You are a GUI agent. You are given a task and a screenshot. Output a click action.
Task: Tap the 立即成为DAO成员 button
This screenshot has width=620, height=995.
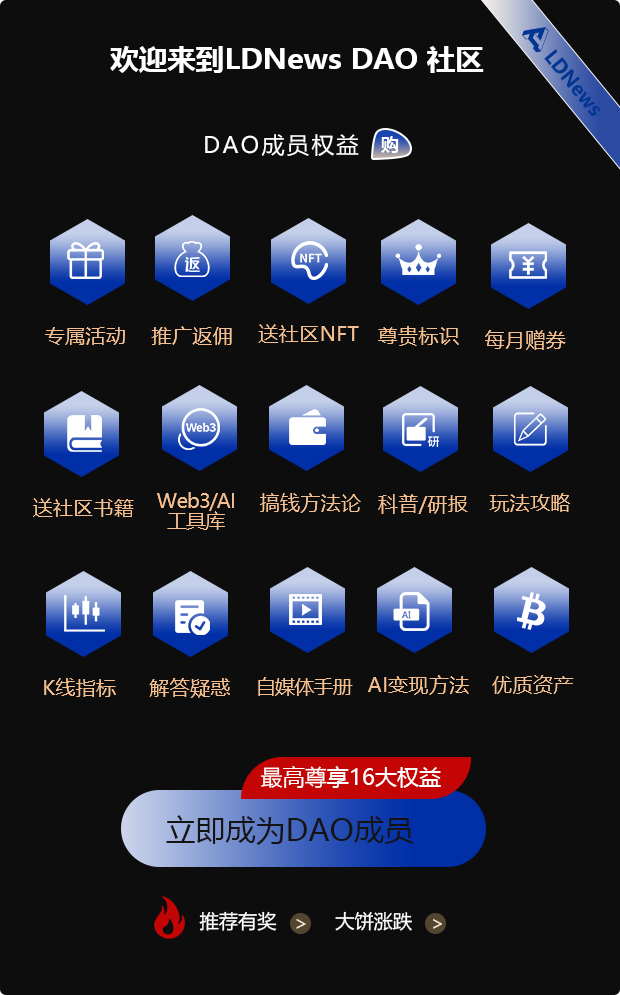[302, 829]
